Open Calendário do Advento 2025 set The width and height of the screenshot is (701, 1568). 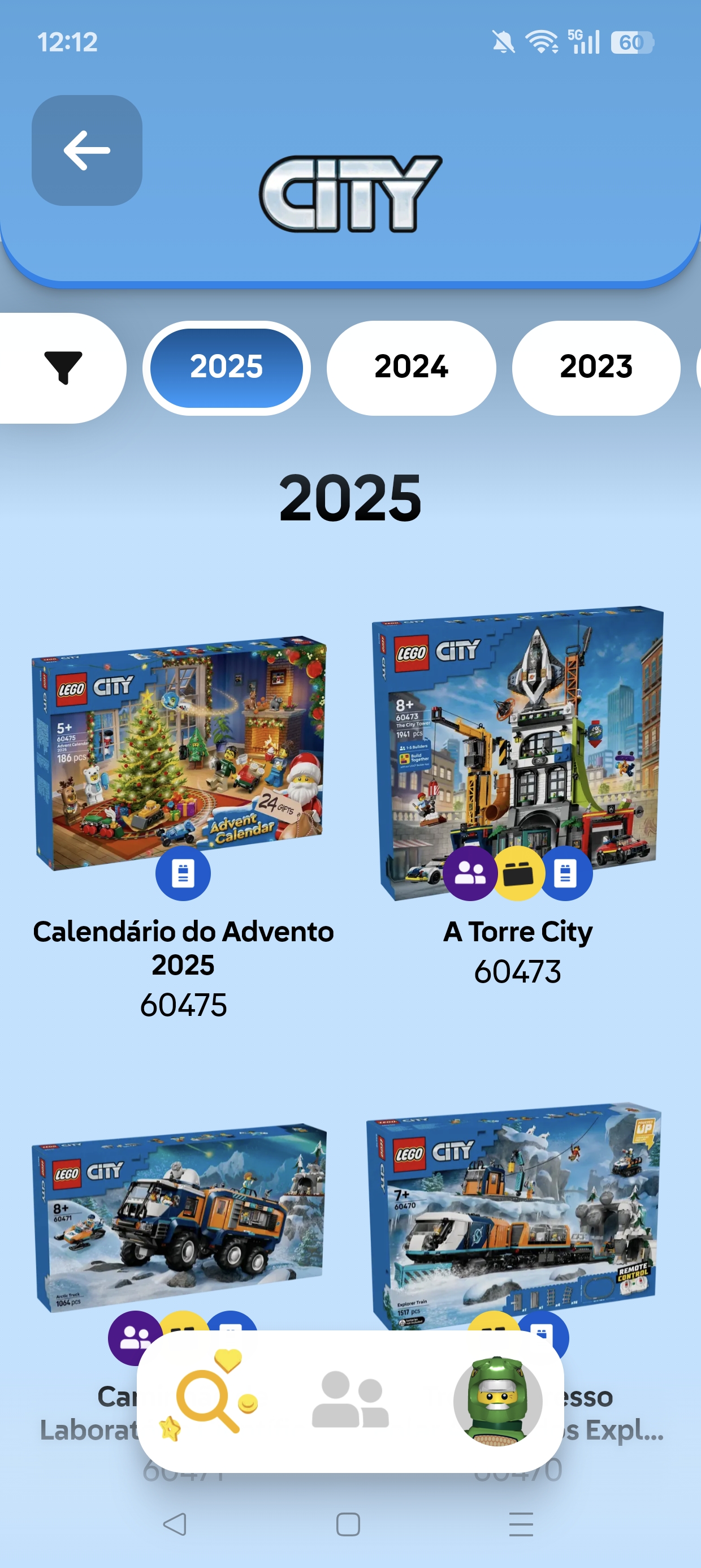[182, 755]
